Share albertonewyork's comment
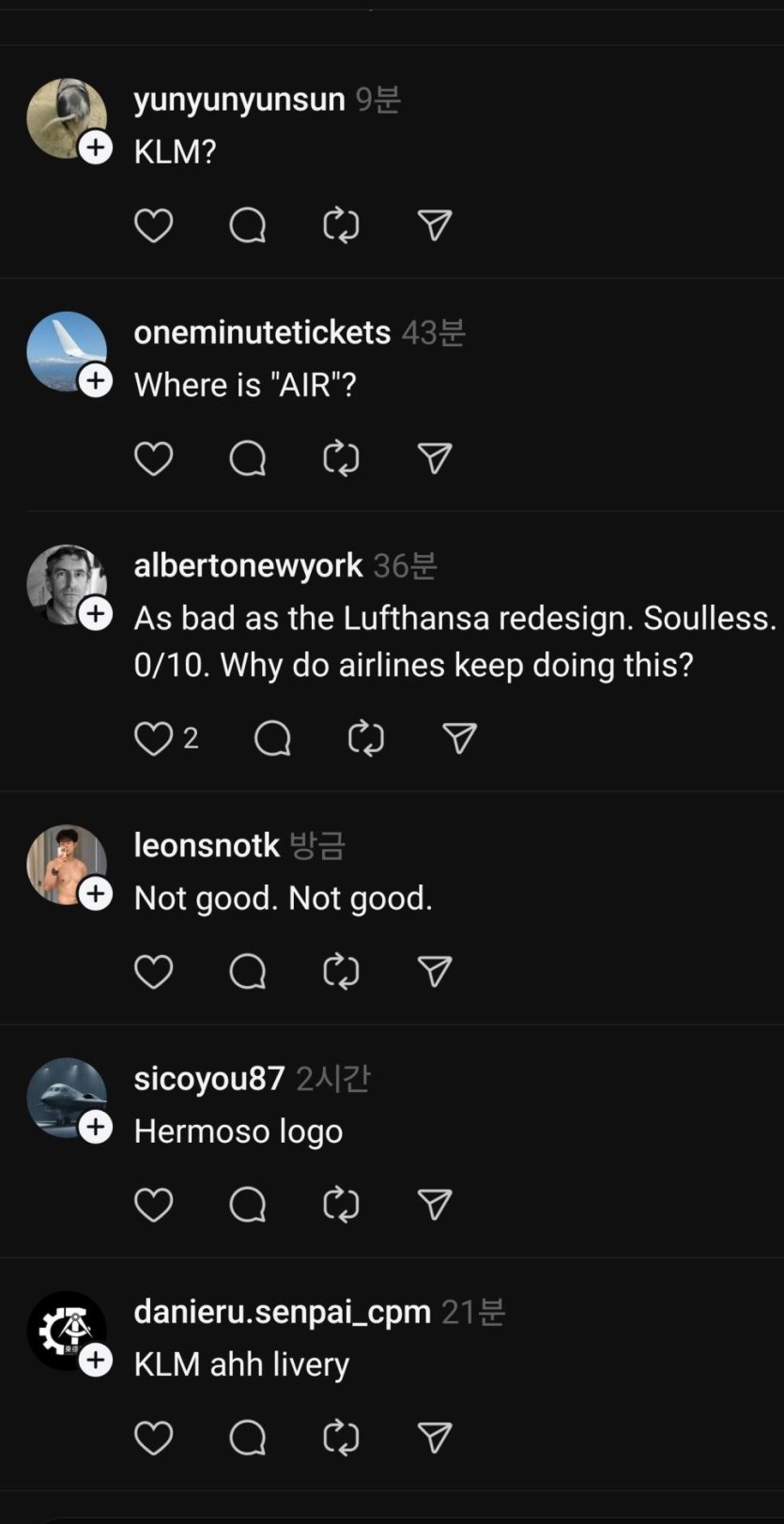This screenshot has width=784, height=1524. click(459, 738)
